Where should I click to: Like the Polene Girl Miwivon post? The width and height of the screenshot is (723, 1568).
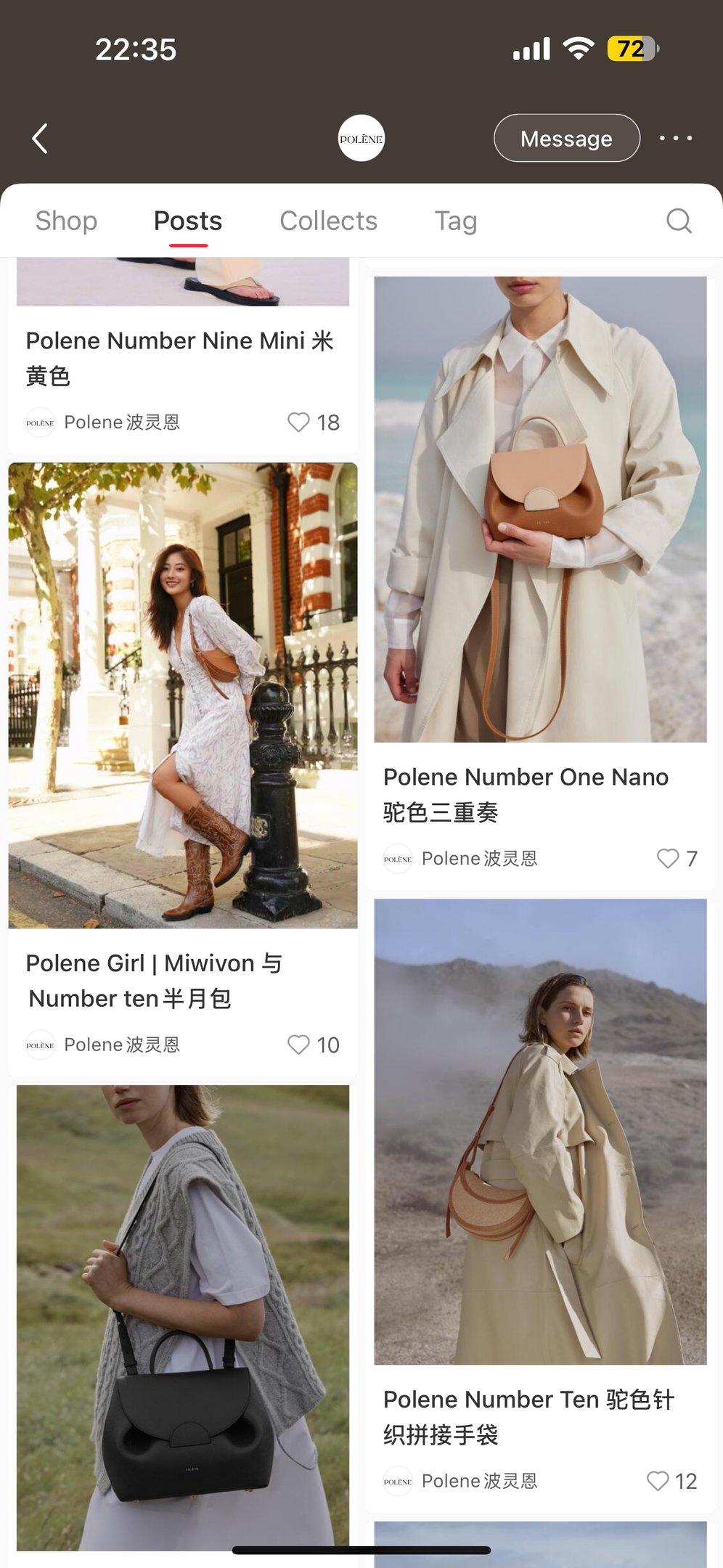click(x=298, y=1044)
